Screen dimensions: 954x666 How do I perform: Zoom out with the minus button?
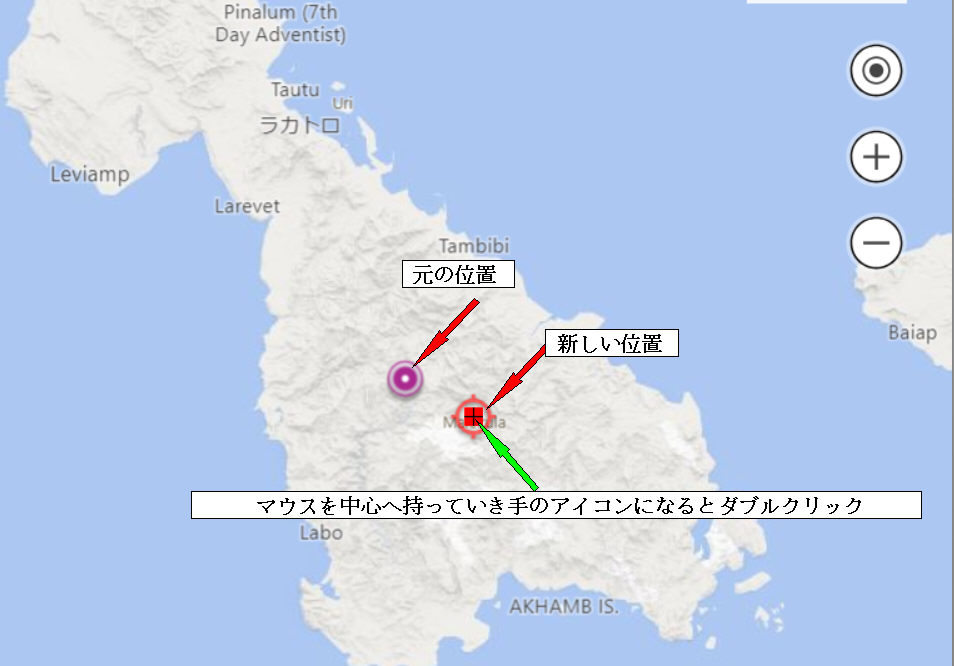[x=876, y=243]
